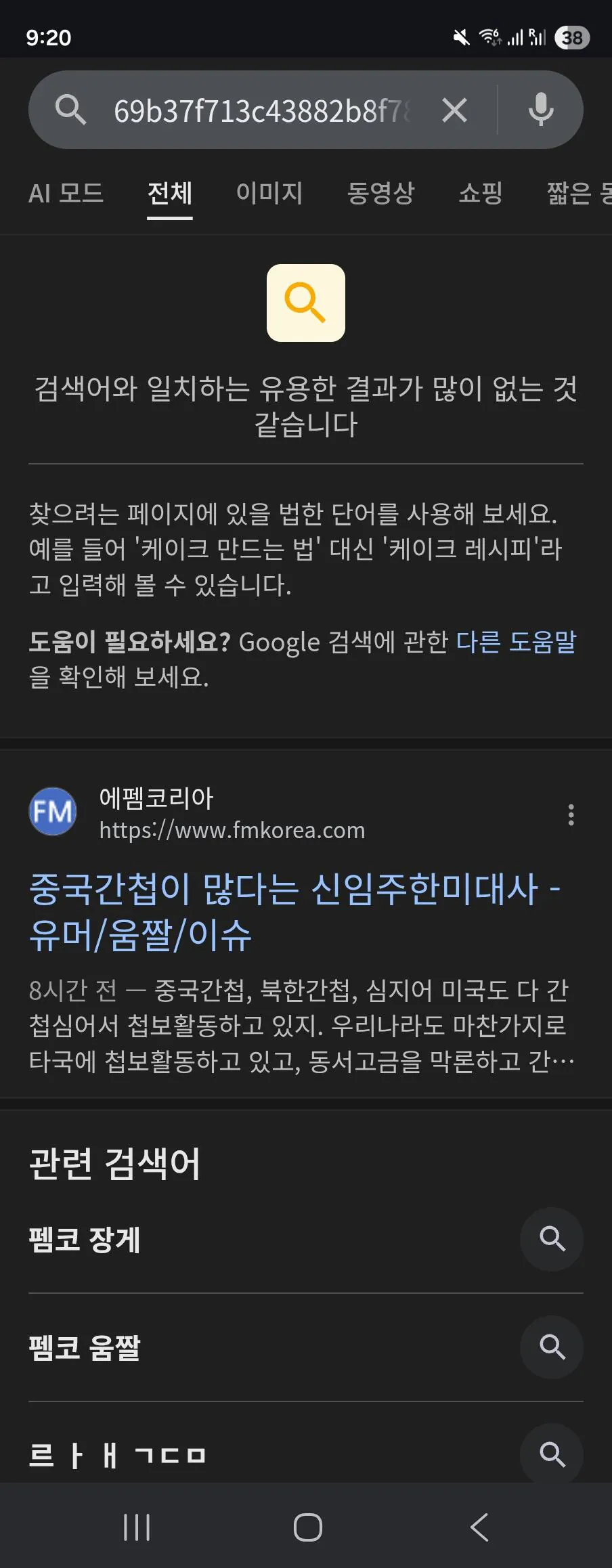This screenshot has height=1568, width=612.
Task: Switch to the 이미지 tab
Action: coord(269,194)
